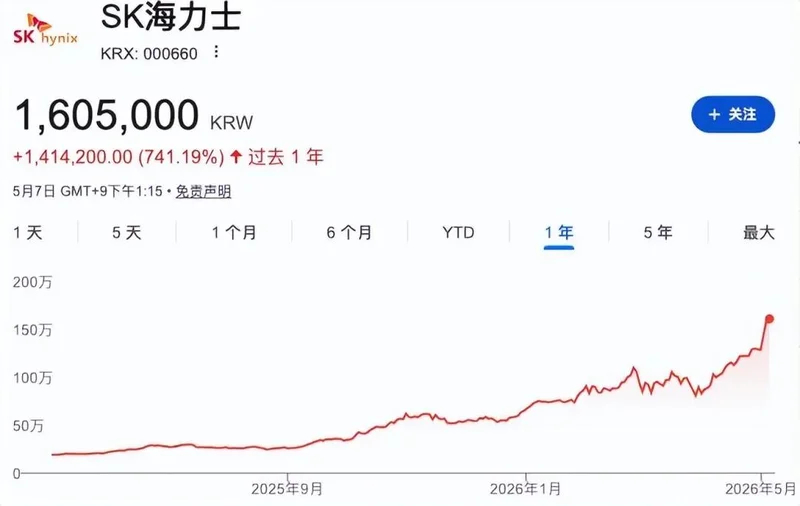Select the 1 年 range tab

coord(559,233)
